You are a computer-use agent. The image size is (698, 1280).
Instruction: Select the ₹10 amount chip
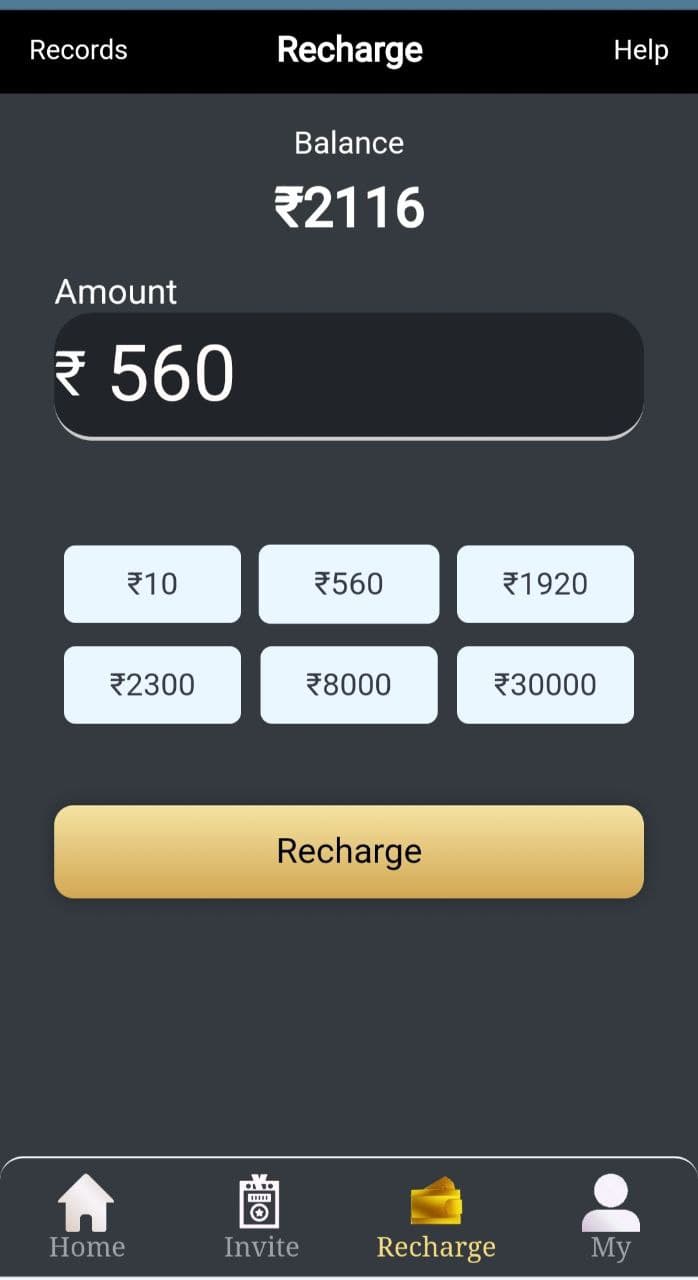(x=152, y=584)
